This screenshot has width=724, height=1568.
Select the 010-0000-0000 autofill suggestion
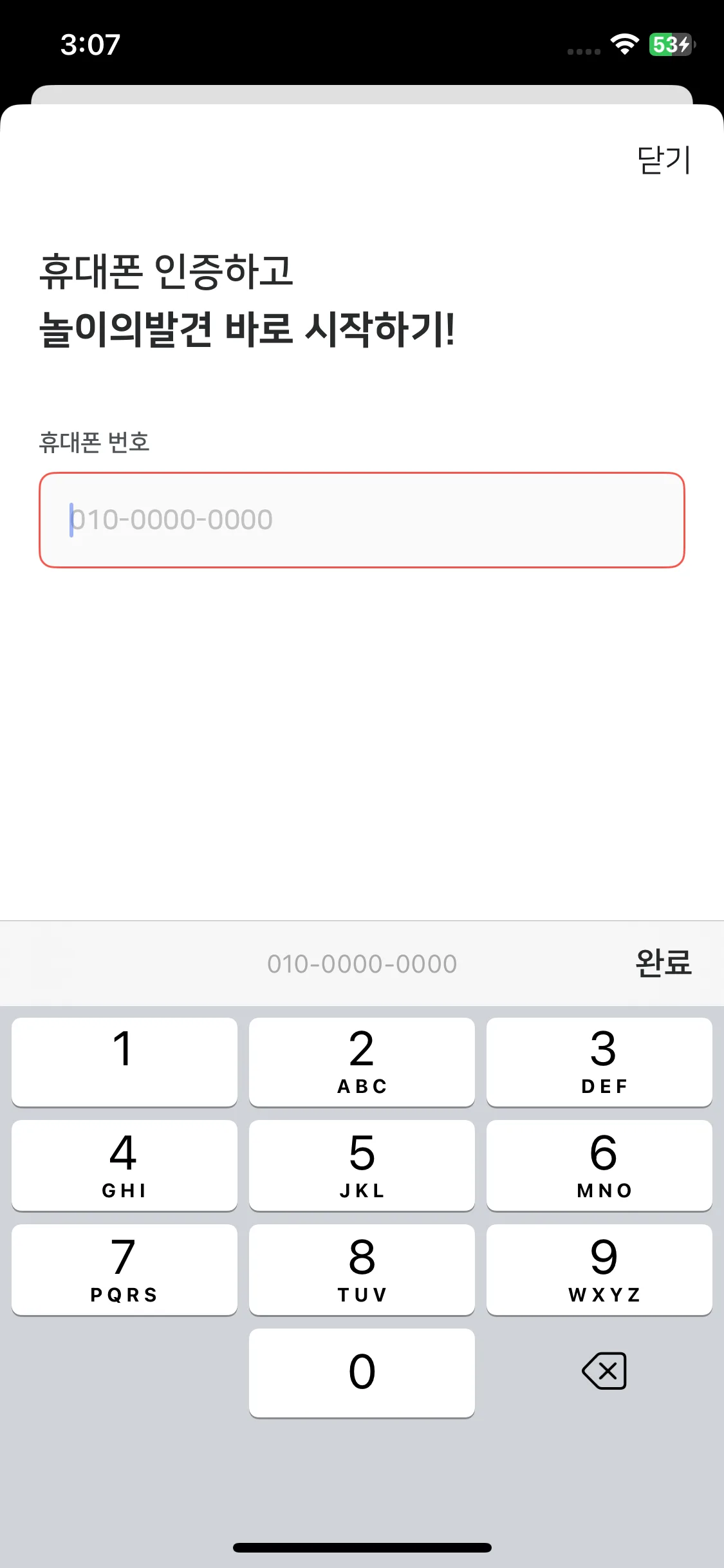362,964
